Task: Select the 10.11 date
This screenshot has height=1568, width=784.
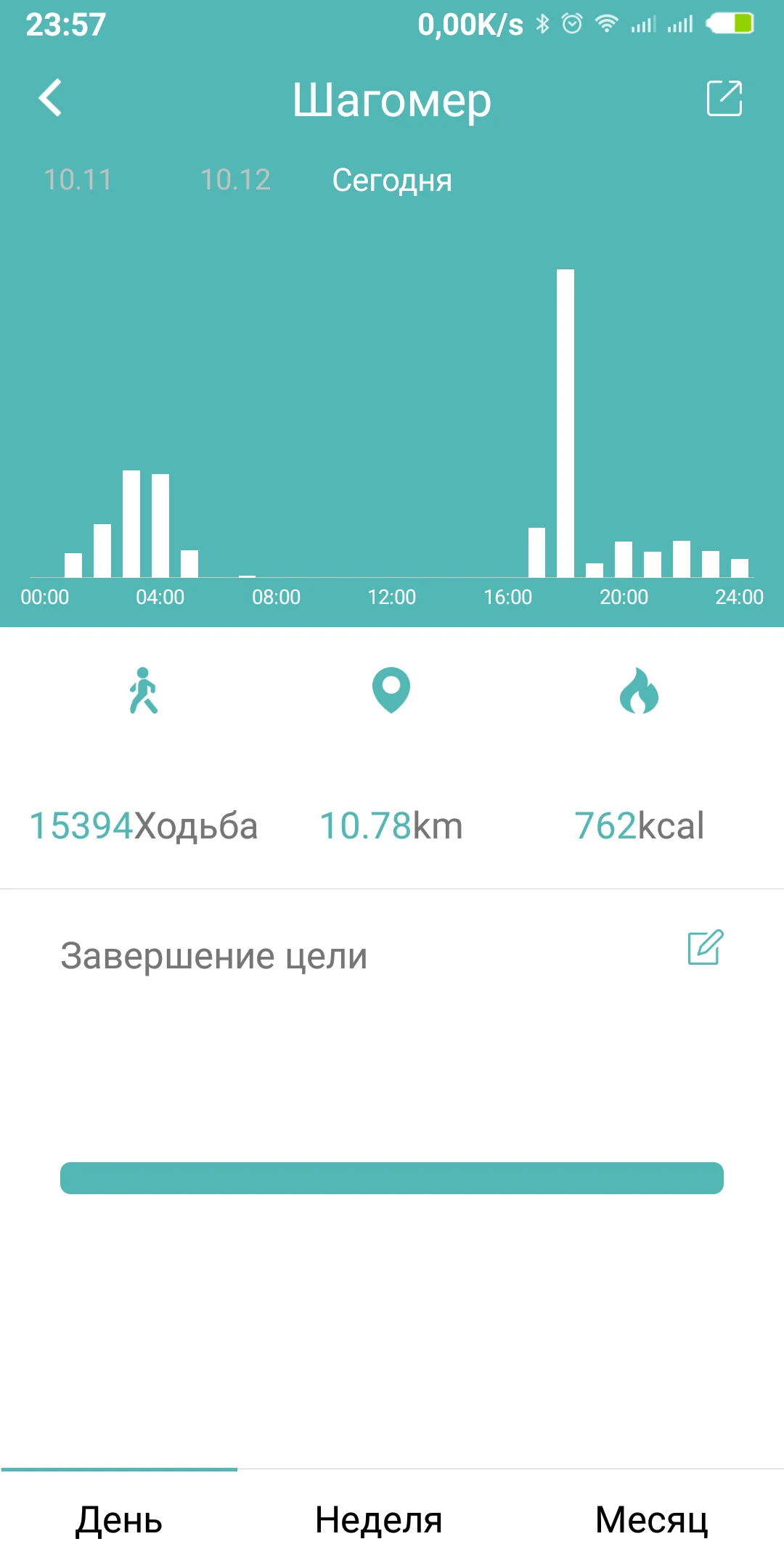Action: pyautogui.click(x=78, y=180)
